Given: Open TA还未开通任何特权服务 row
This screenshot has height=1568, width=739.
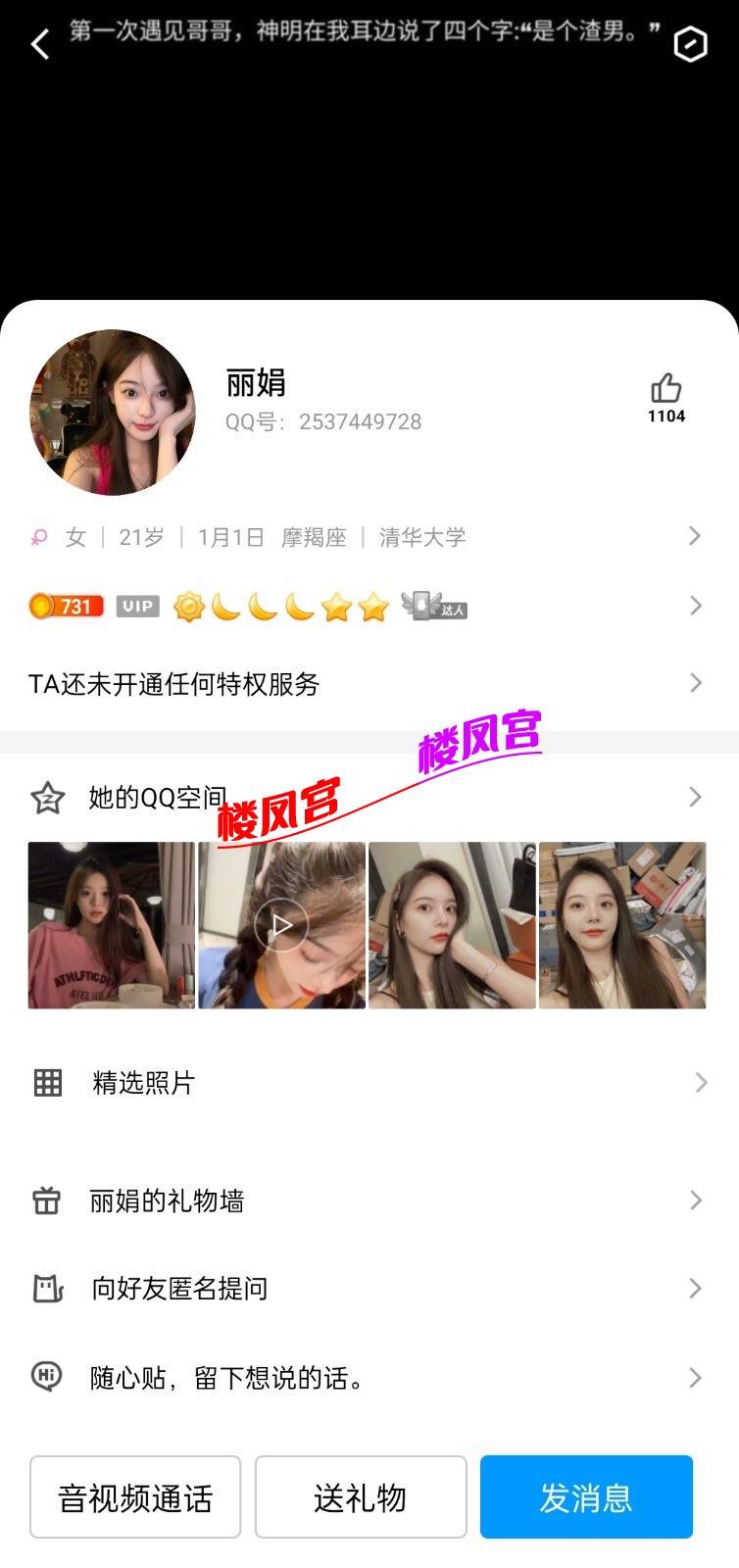Looking at the screenshot, I should (368, 683).
